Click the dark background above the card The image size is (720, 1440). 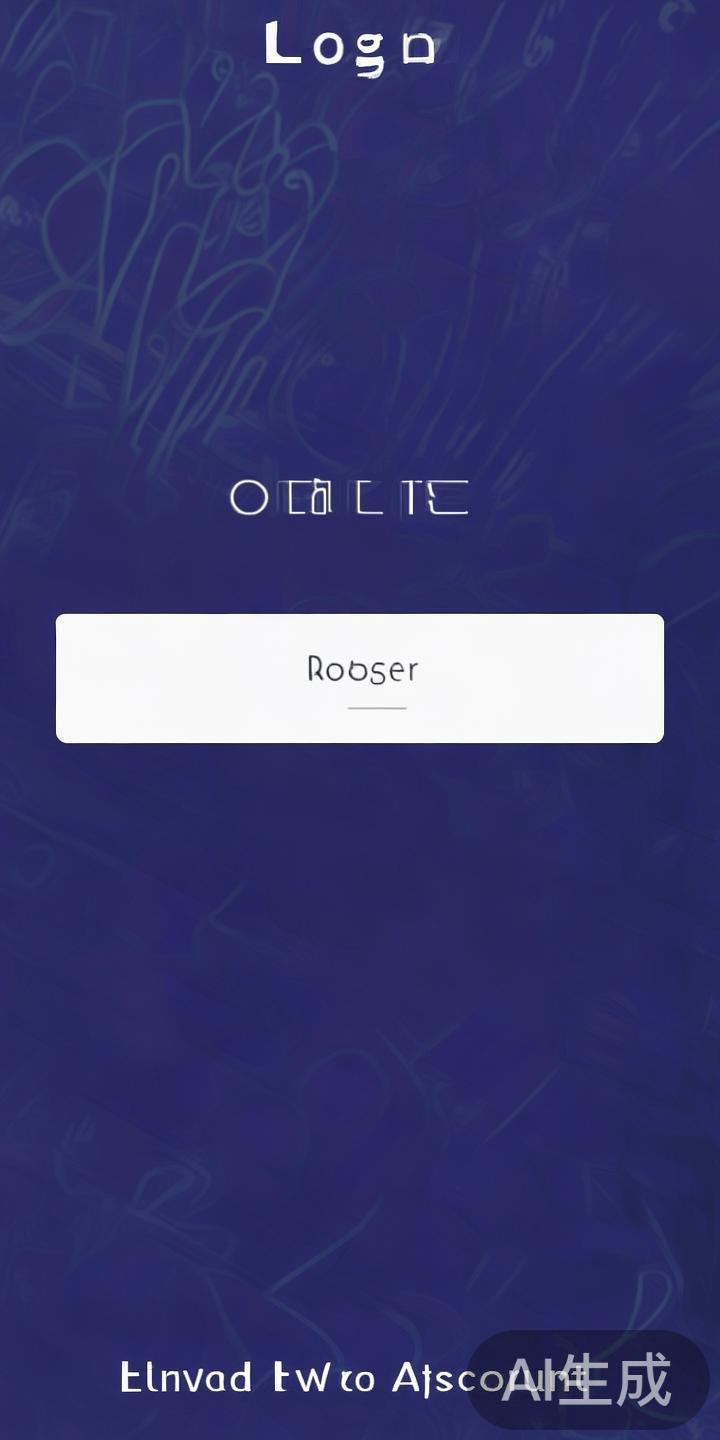pos(360,300)
